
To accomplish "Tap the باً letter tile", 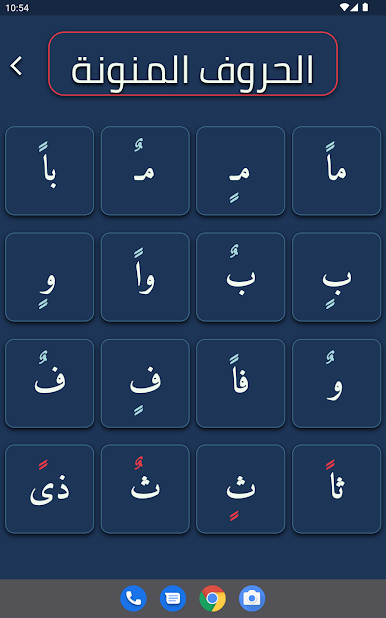I will pyautogui.click(x=49, y=171).
